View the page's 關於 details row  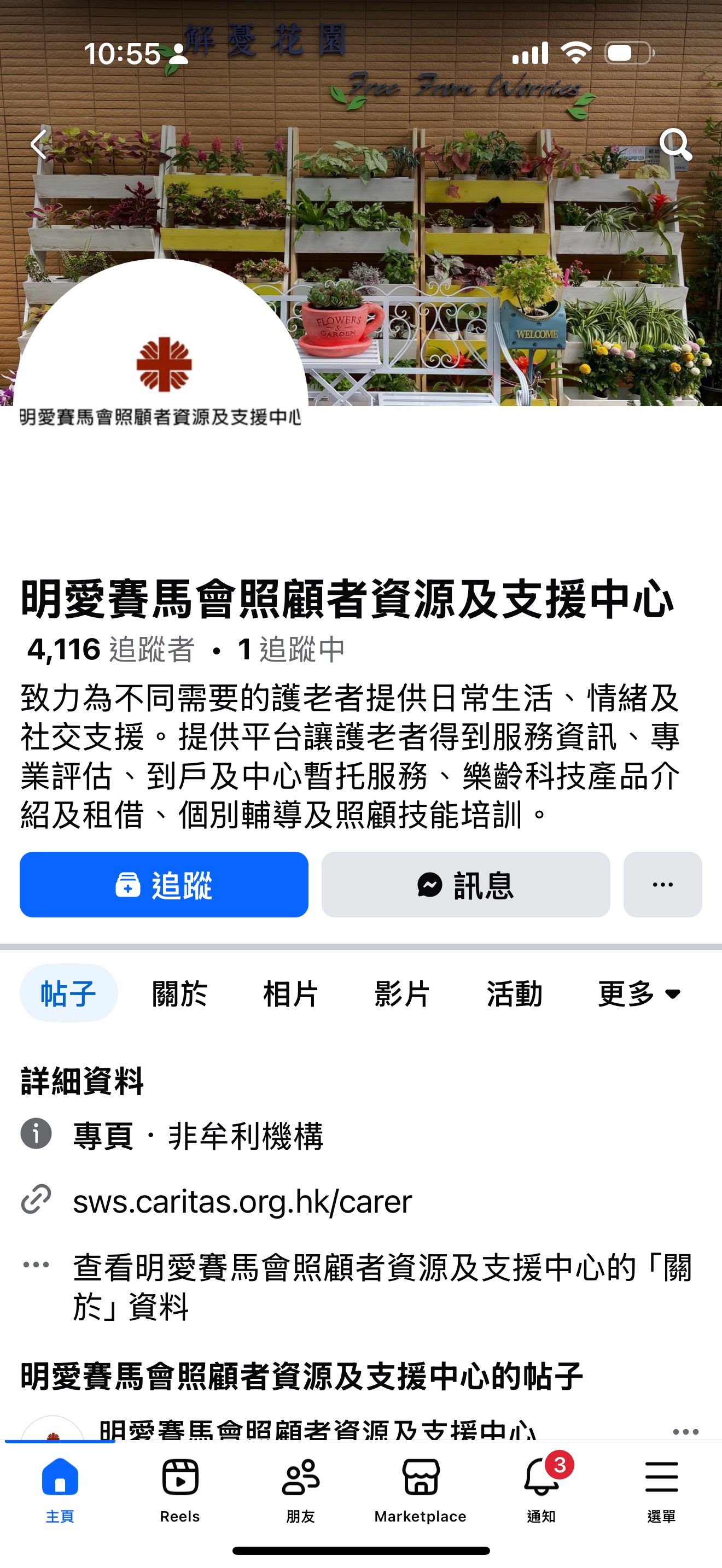381,1286
